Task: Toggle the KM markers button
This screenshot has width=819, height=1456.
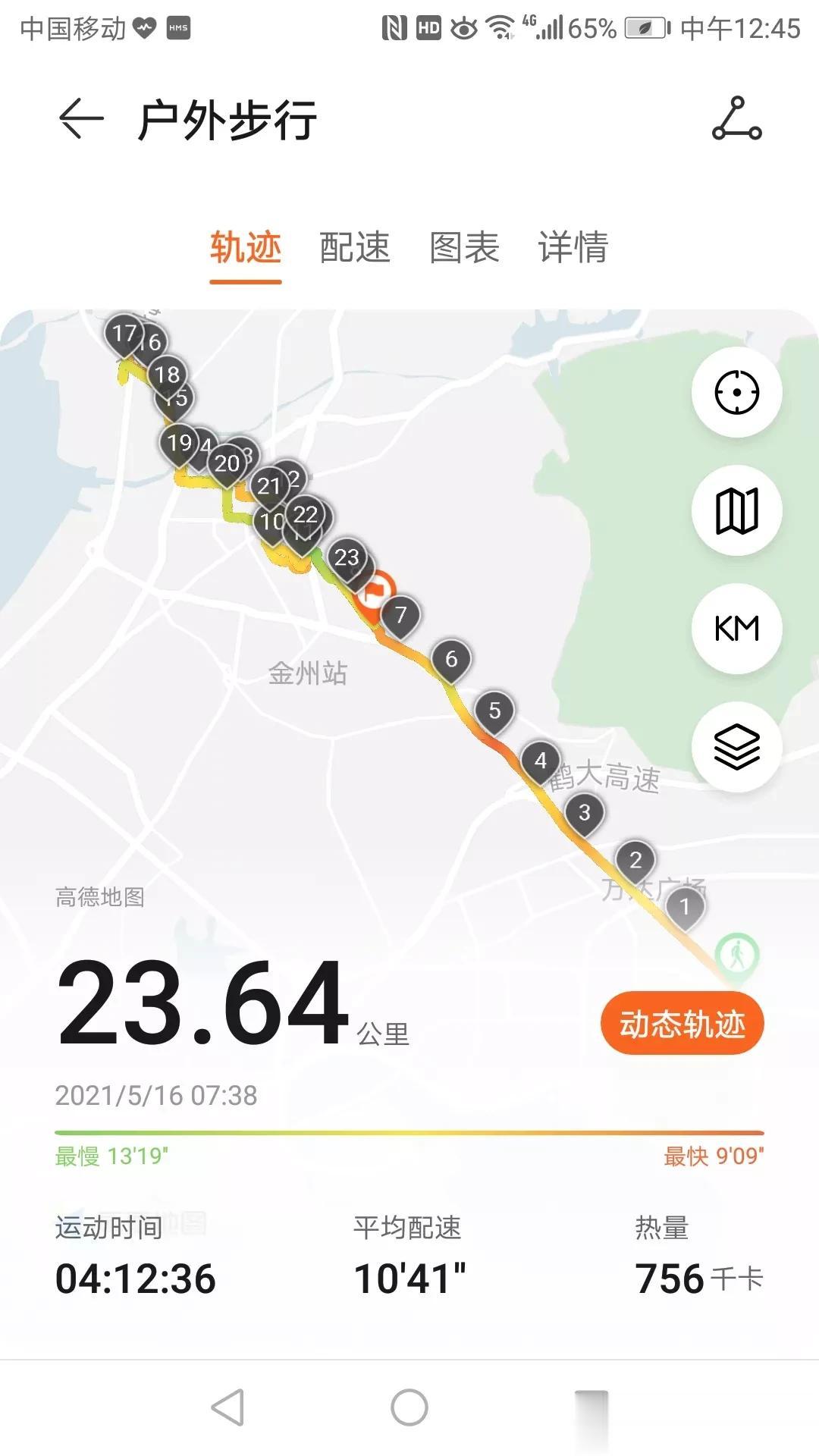Action: pos(737,629)
